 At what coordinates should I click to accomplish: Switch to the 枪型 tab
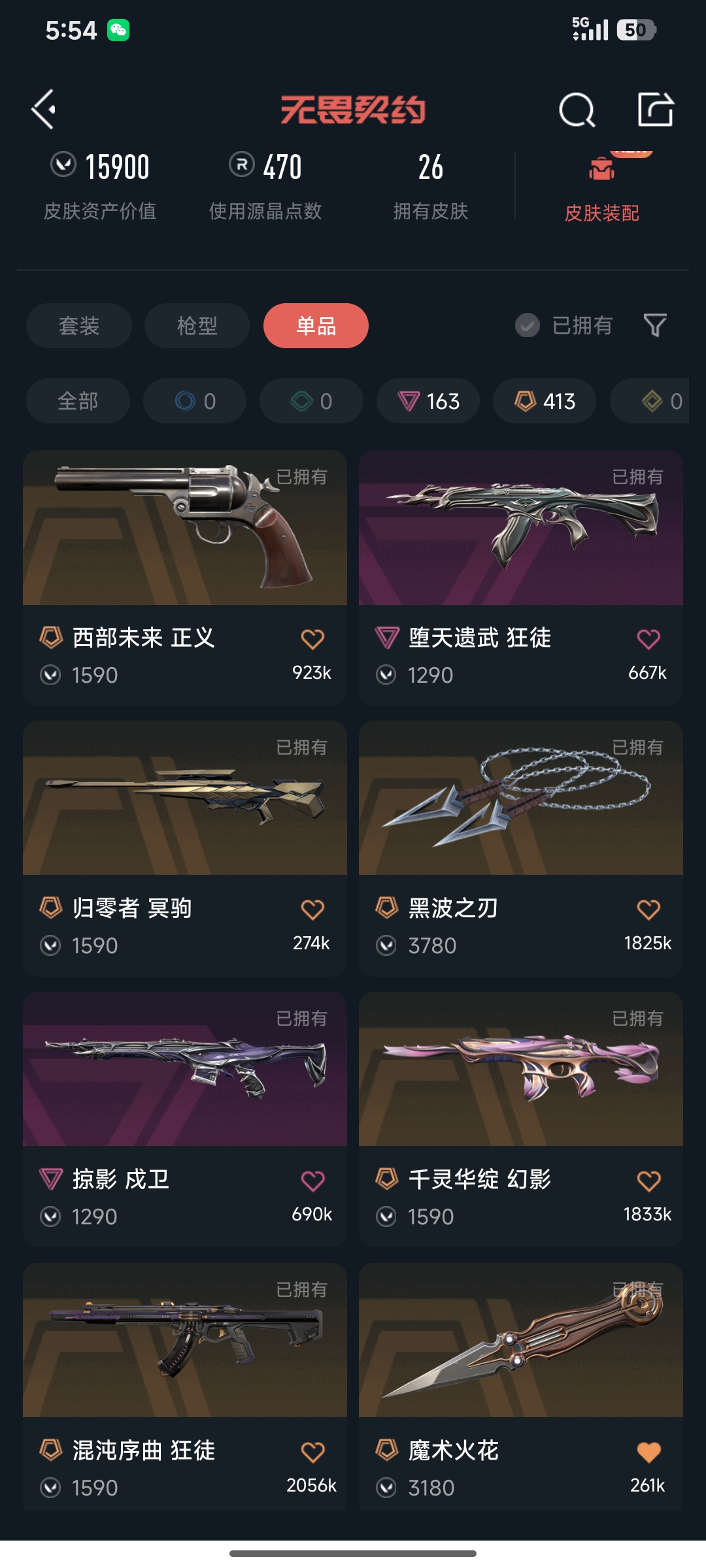pos(197,325)
